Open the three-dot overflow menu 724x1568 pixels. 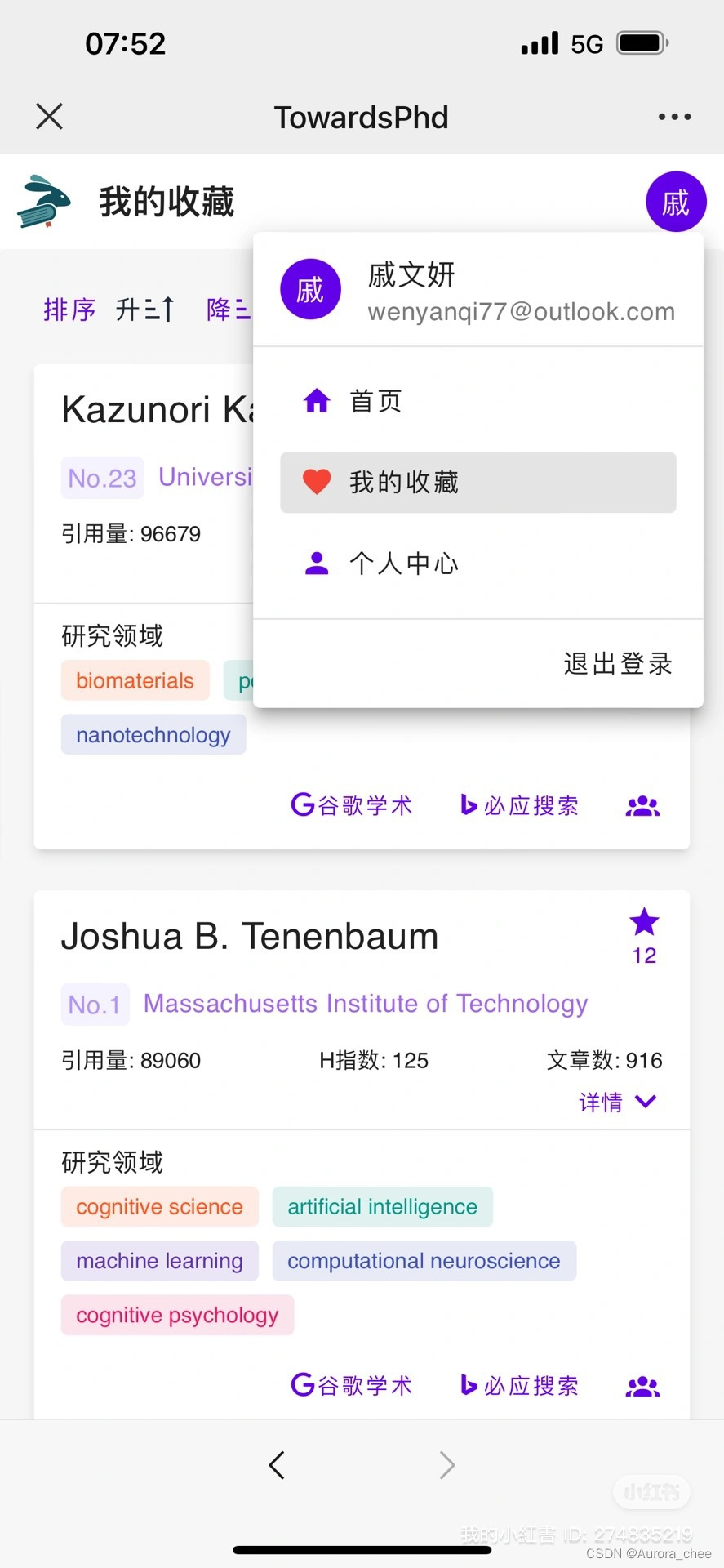click(x=674, y=117)
